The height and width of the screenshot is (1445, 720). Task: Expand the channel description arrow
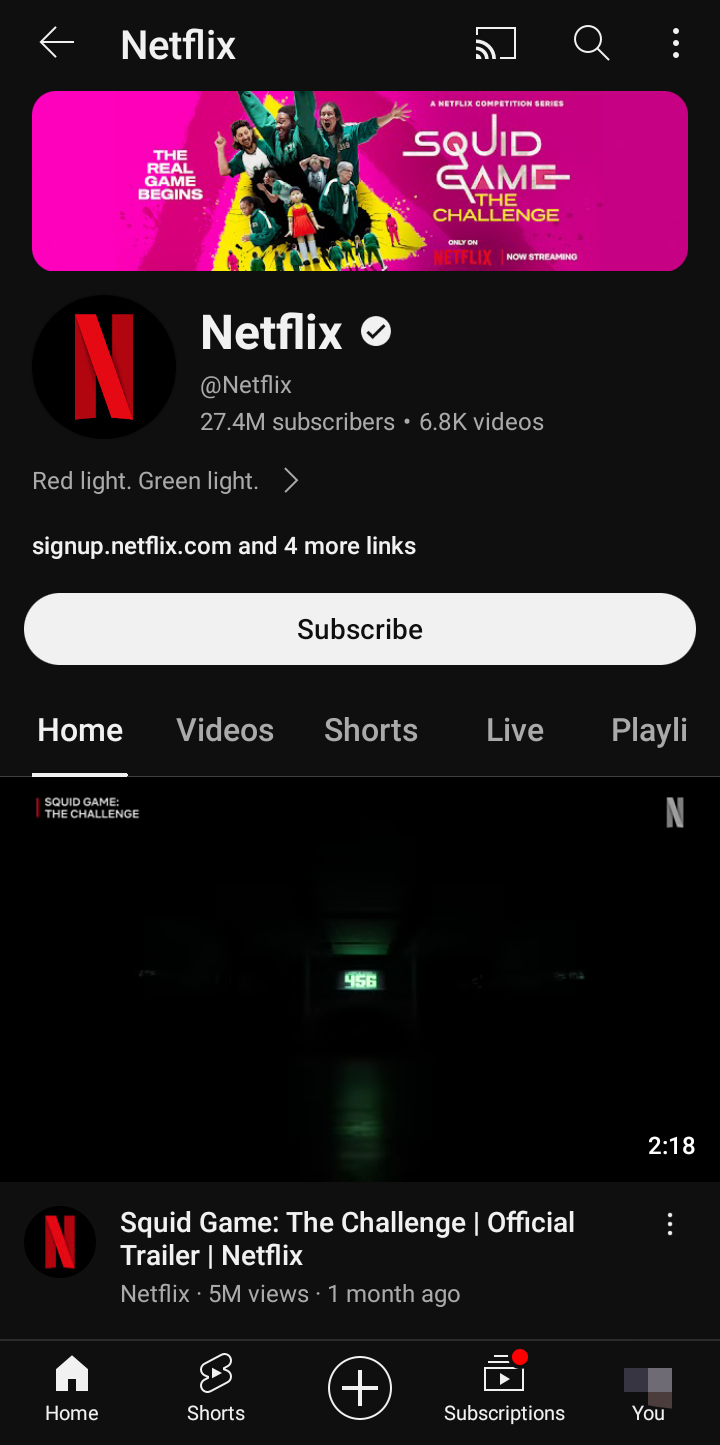click(290, 480)
